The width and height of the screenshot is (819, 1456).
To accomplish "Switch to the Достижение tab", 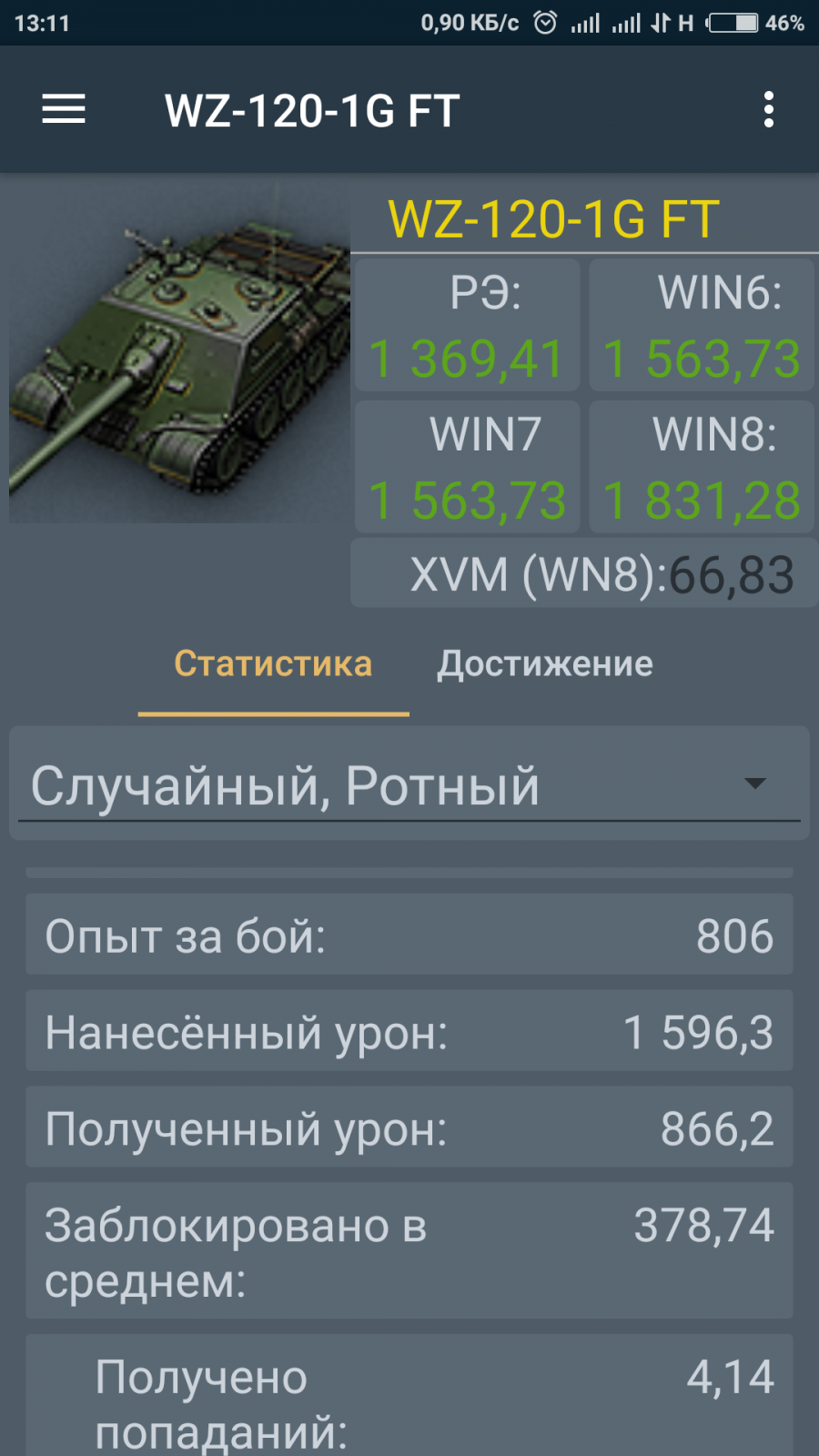I will tap(544, 664).
